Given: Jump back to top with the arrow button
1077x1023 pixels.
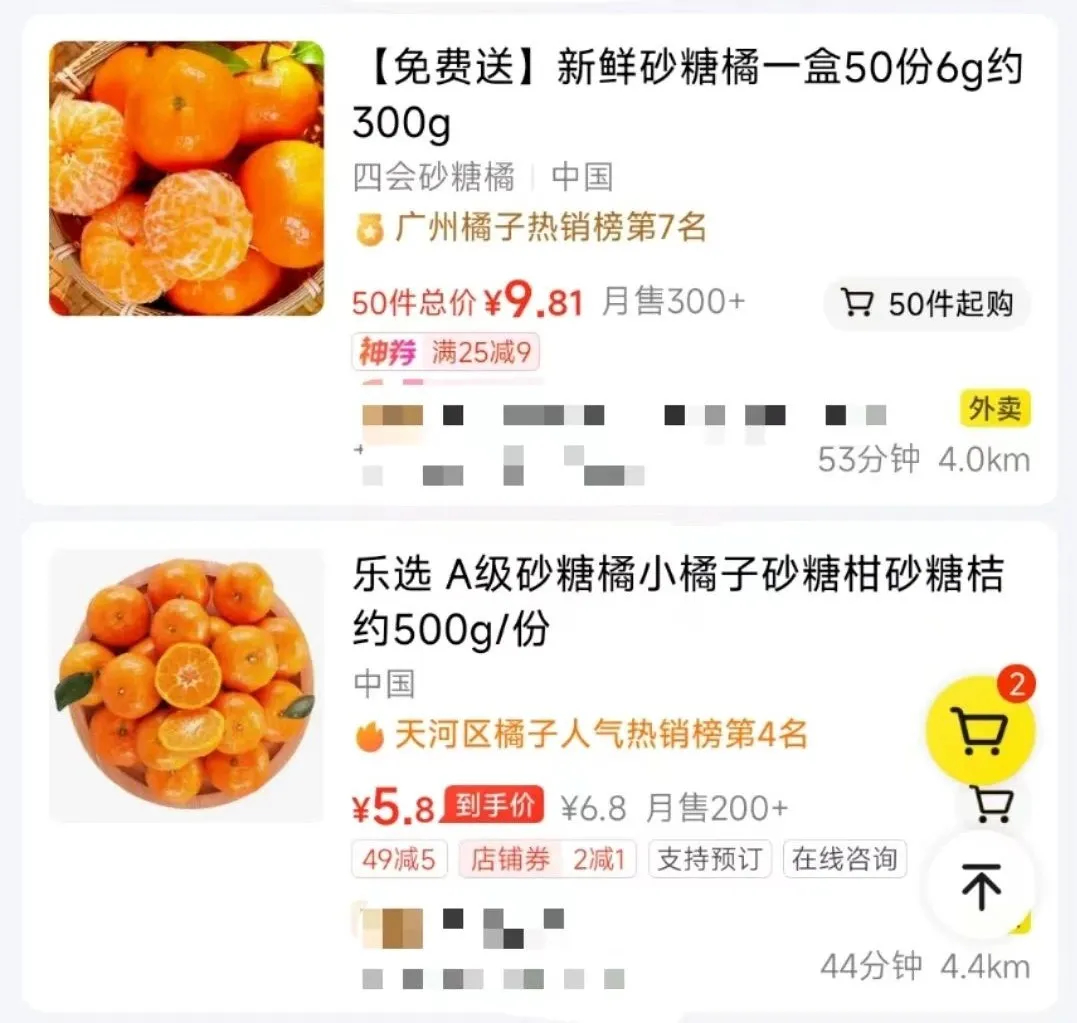Looking at the screenshot, I should 980,886.
